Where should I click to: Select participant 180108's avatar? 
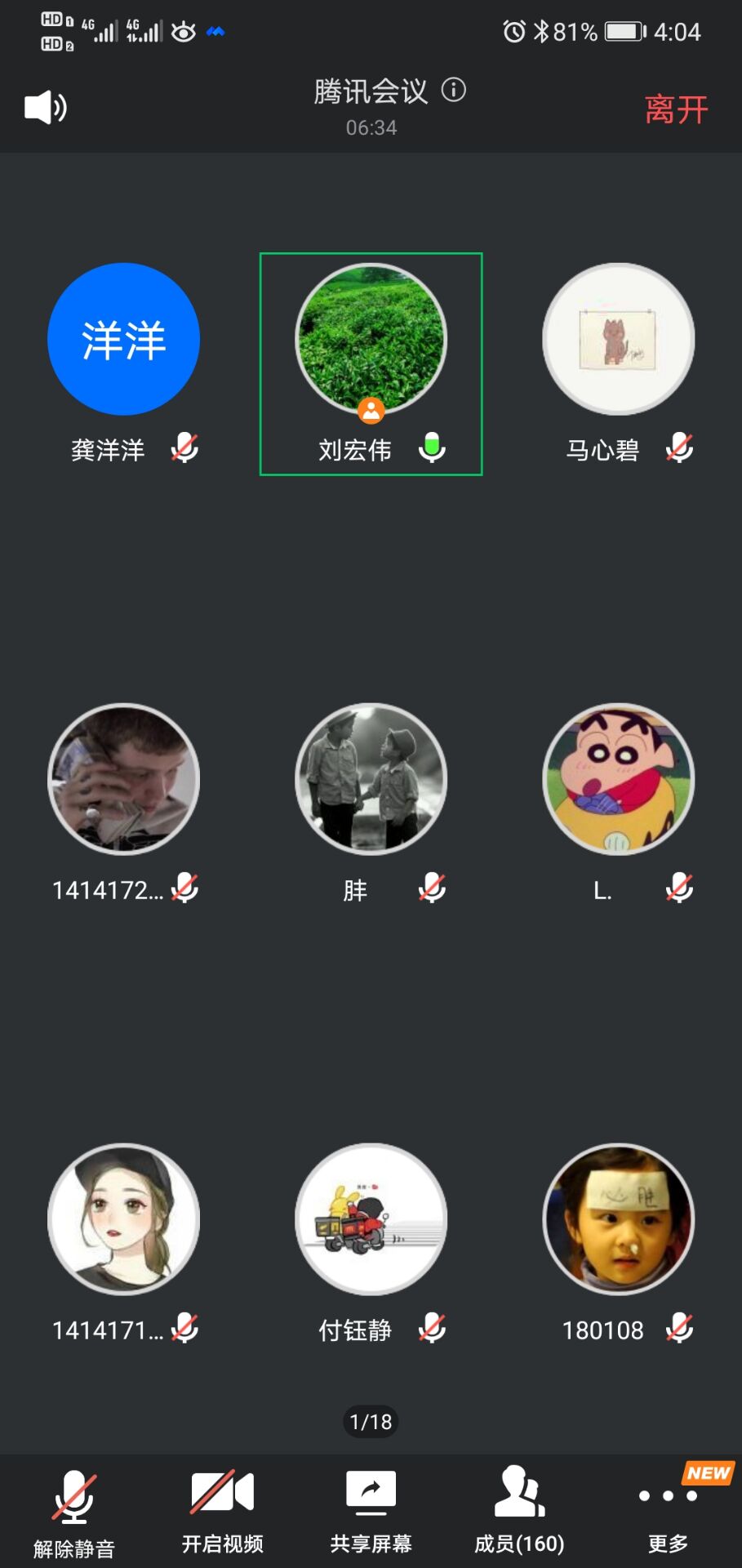(619, 1219)
